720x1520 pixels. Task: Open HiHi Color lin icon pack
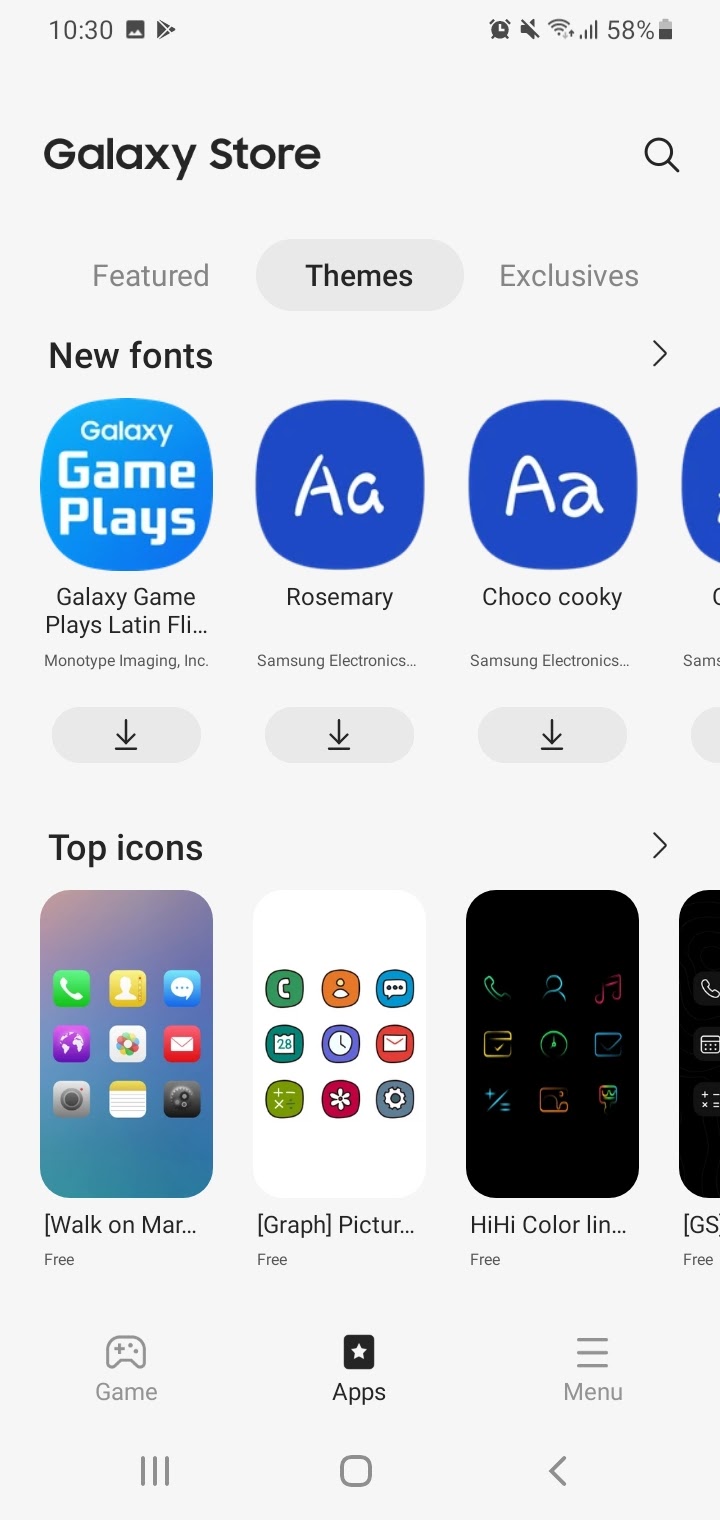pos(552,1043)
